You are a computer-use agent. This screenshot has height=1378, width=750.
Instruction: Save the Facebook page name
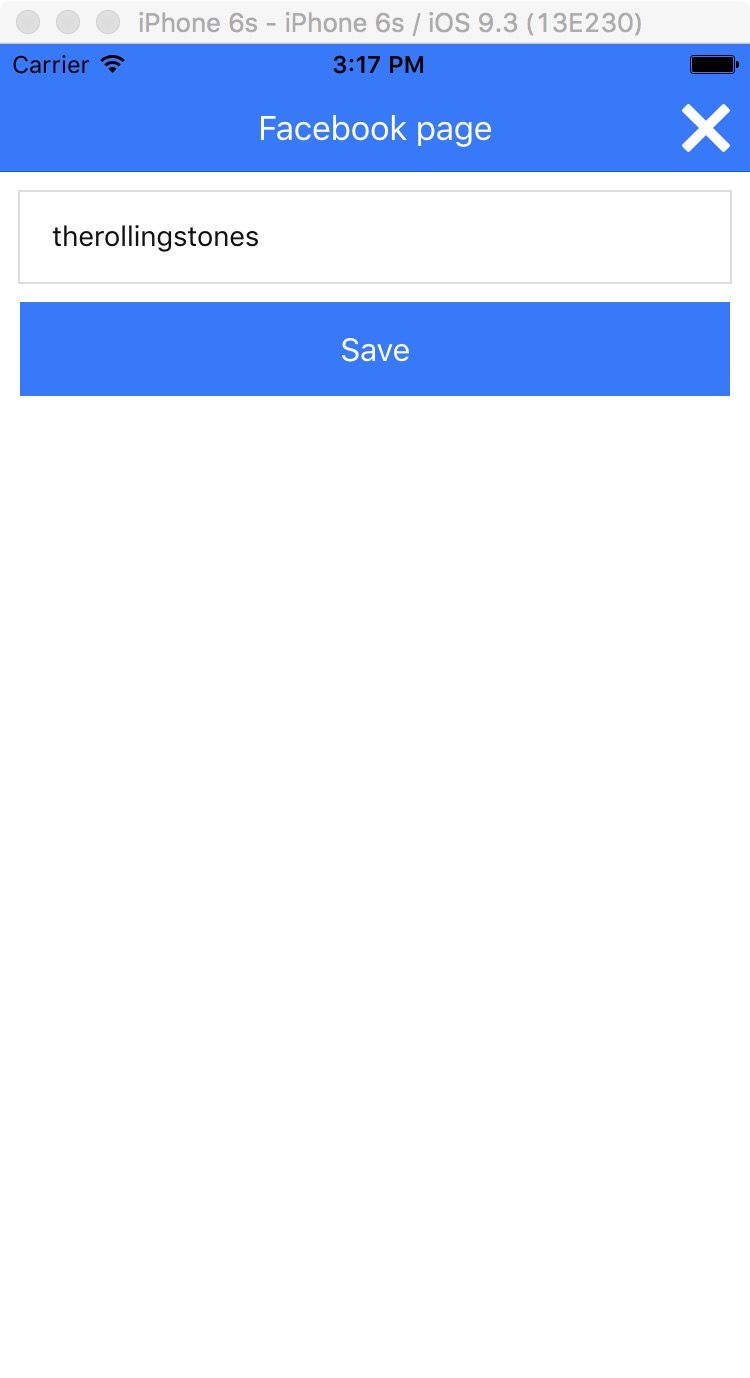pyautogui.click(x=375, y=349)
